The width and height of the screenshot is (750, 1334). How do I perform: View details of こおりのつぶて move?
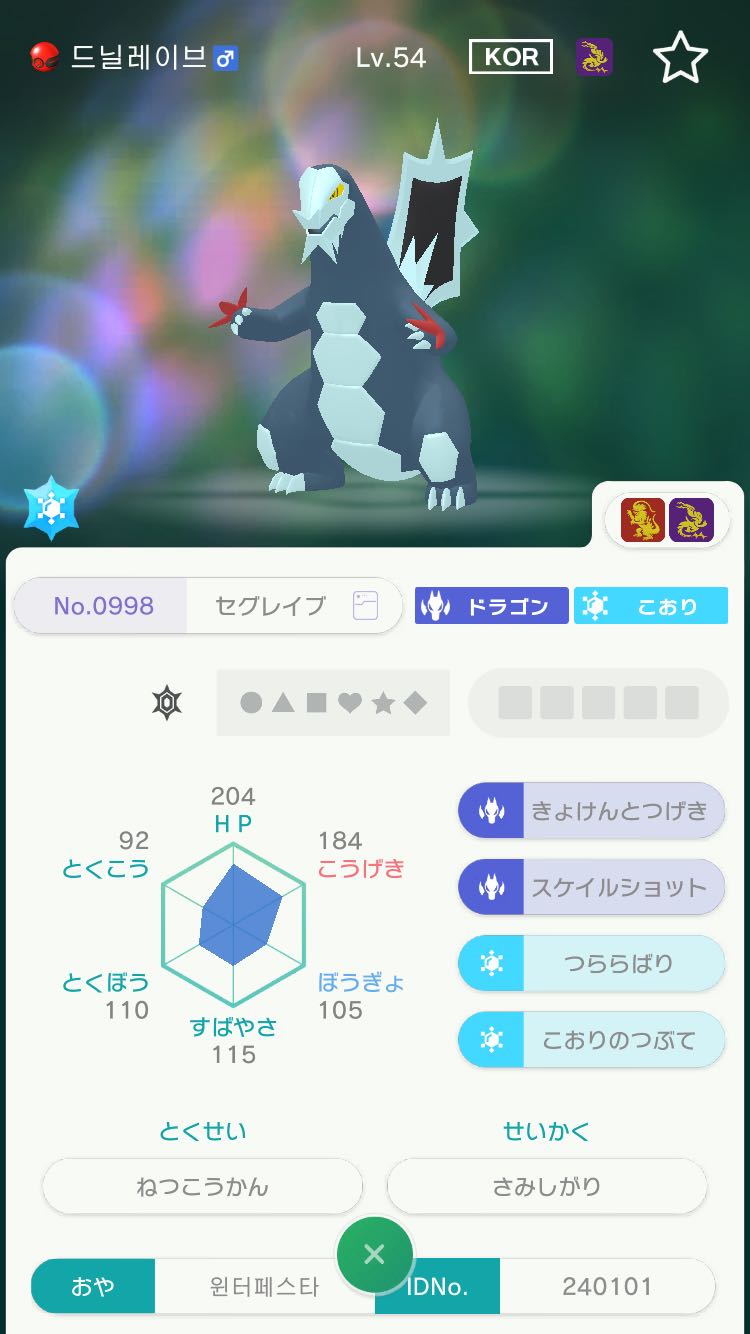coord(591,1040)
